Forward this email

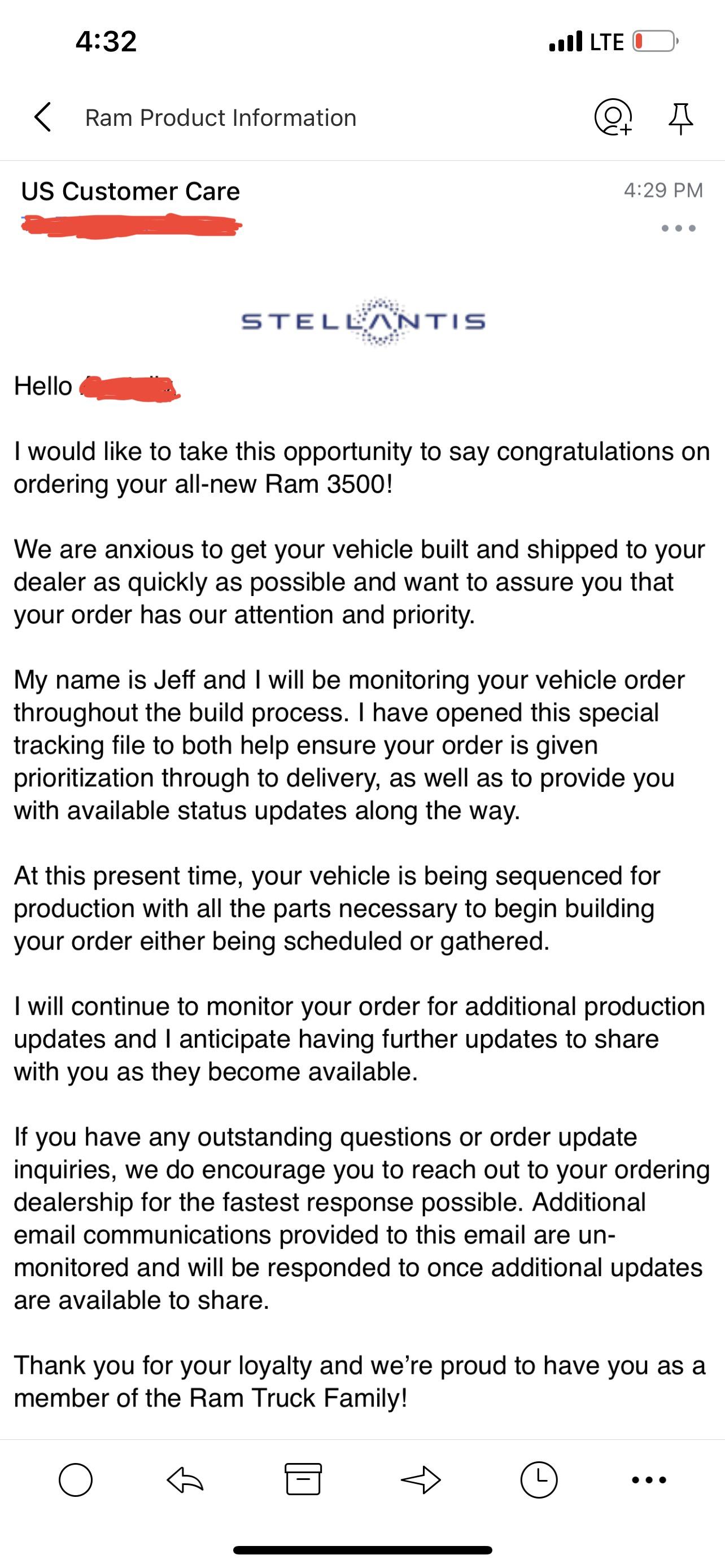pyautogui.click(x=421, y=1479)
